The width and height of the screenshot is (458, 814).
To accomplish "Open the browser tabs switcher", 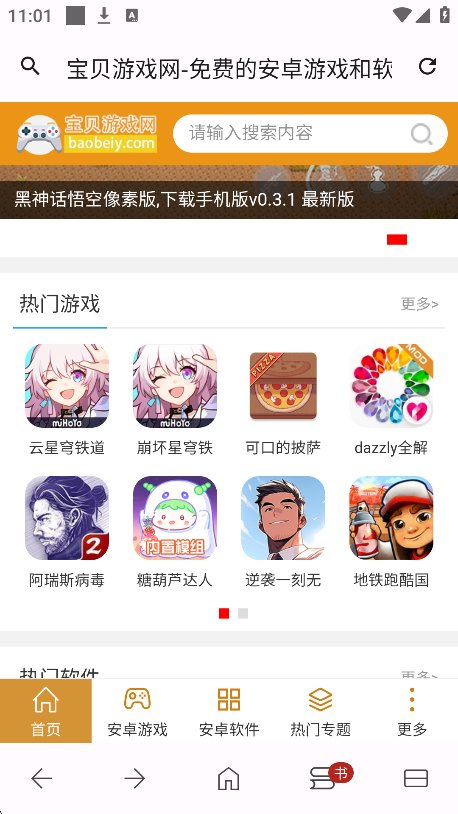I will [x=416, y=778].
